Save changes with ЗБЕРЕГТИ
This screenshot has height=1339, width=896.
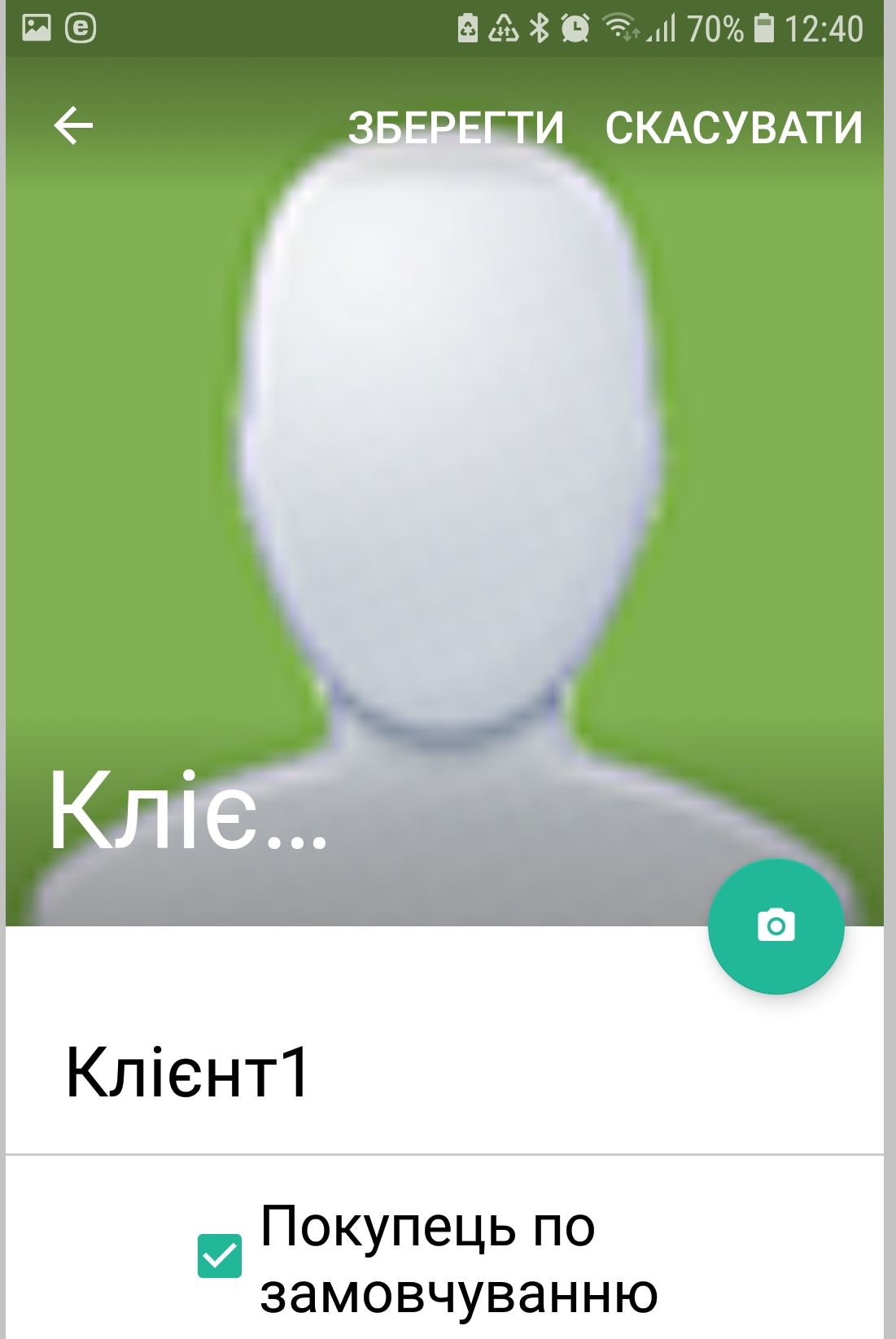click(456, 128)
